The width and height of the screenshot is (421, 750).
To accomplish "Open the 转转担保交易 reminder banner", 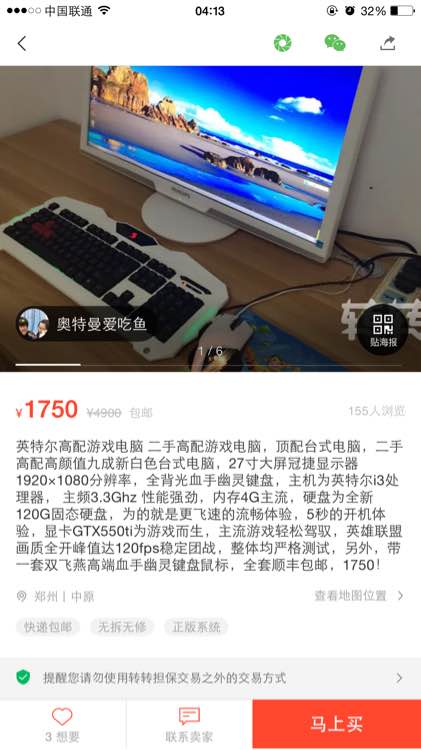I will (x=210, y=678).
